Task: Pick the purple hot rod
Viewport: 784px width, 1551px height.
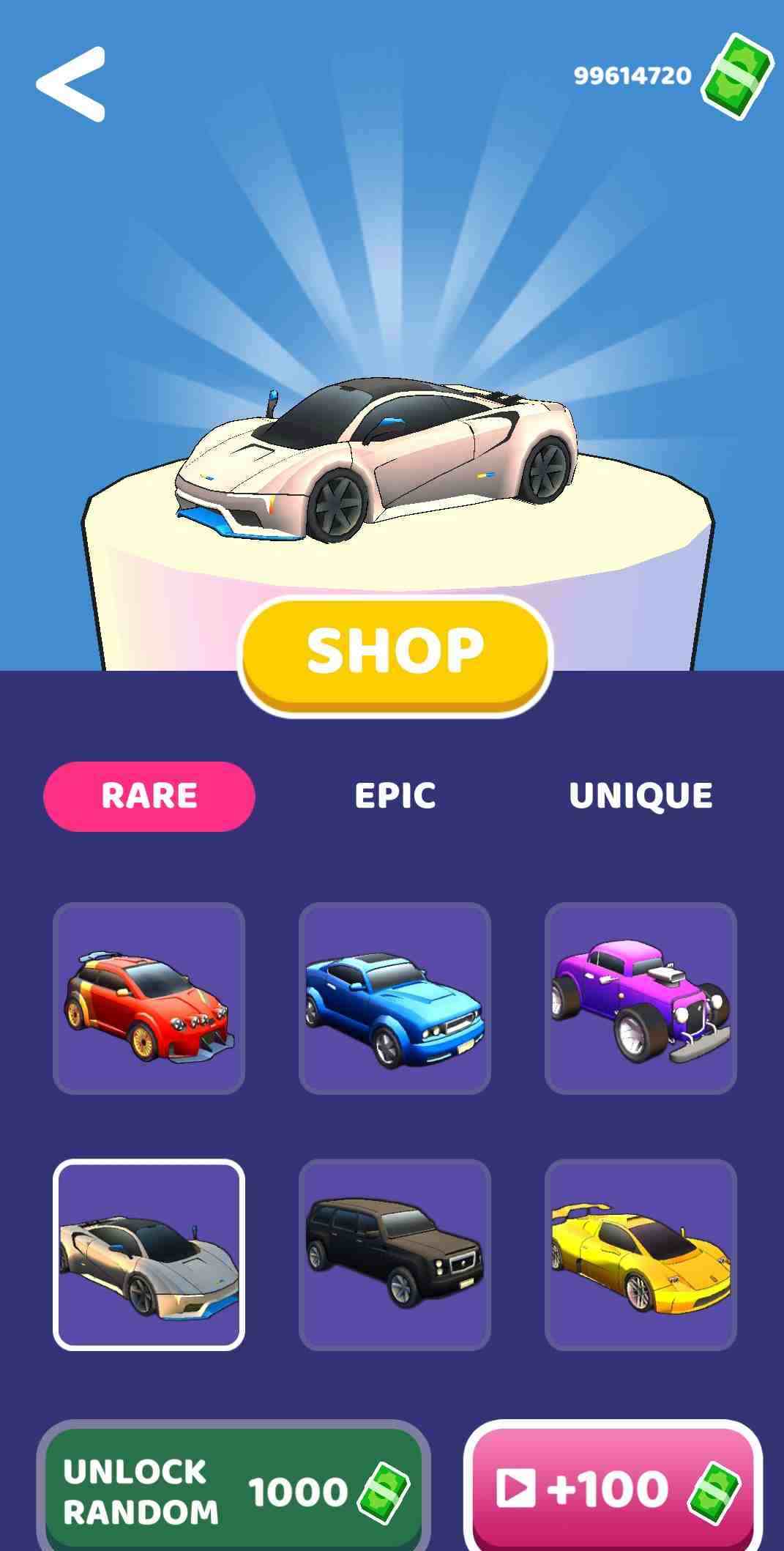Action: [x=641, y=999]
